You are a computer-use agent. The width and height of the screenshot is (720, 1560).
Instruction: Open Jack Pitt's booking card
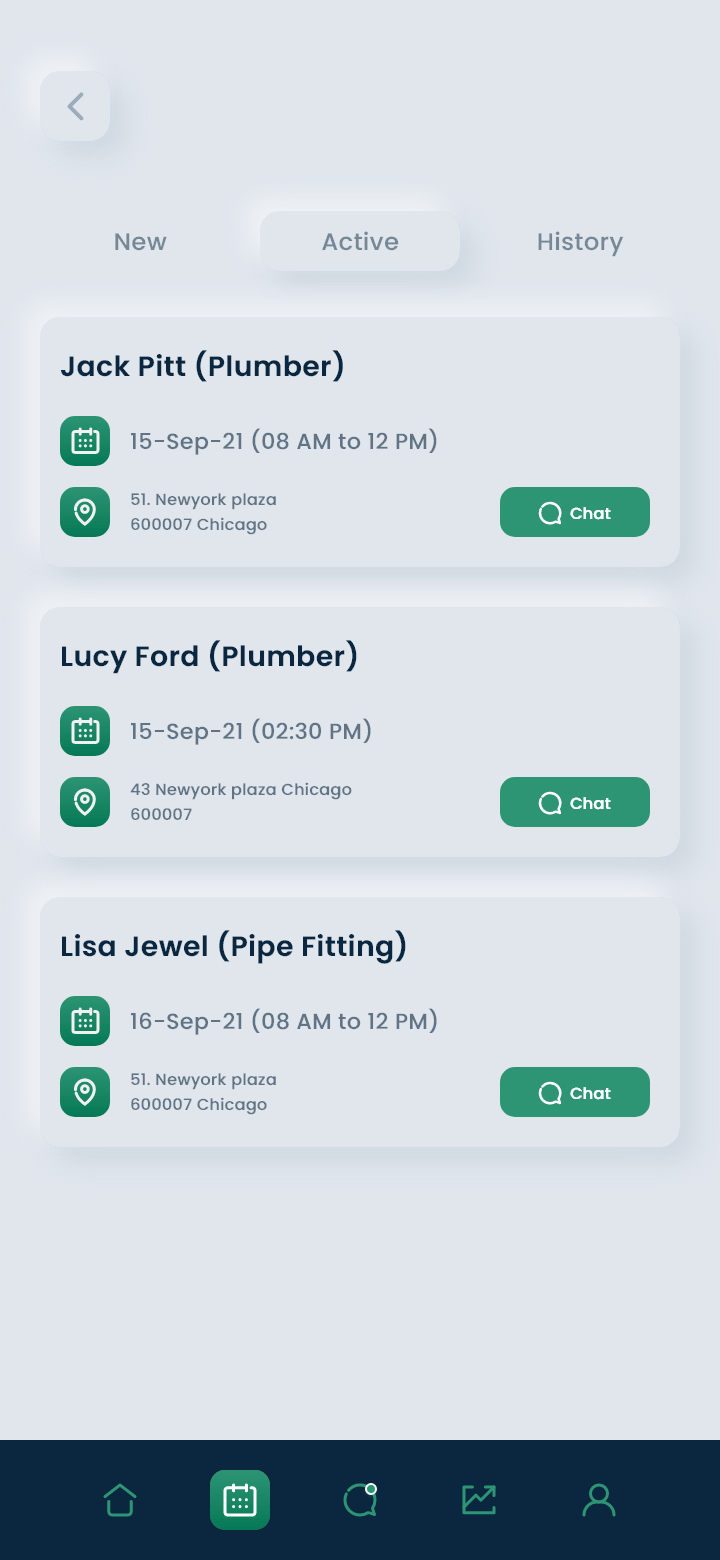(360, 442)
